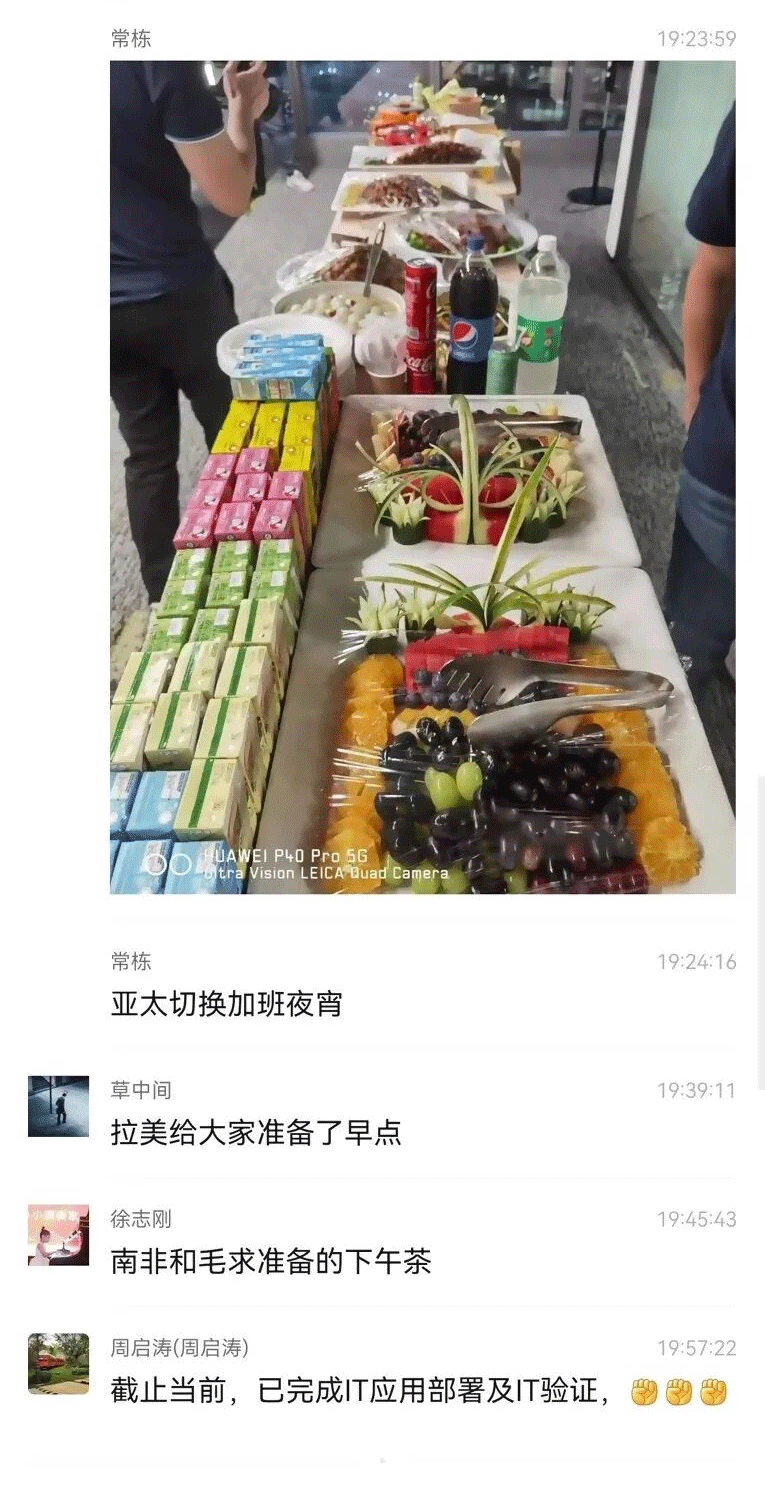Open 周启涛's profile avatar
The height and width of the screenshot is (1505, 765).
click(x=58, y=1364)
